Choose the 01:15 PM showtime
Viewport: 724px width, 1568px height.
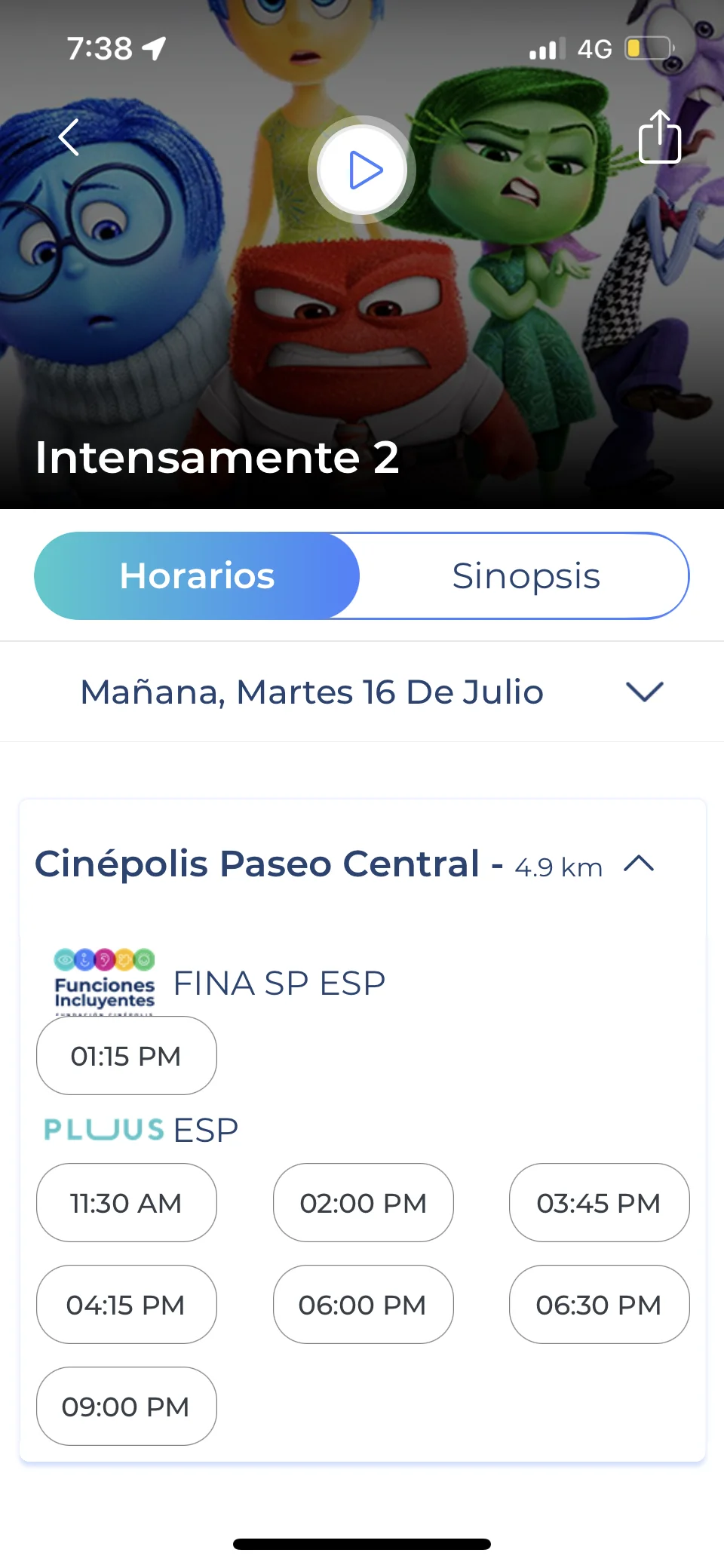(x=127, y=1056)
